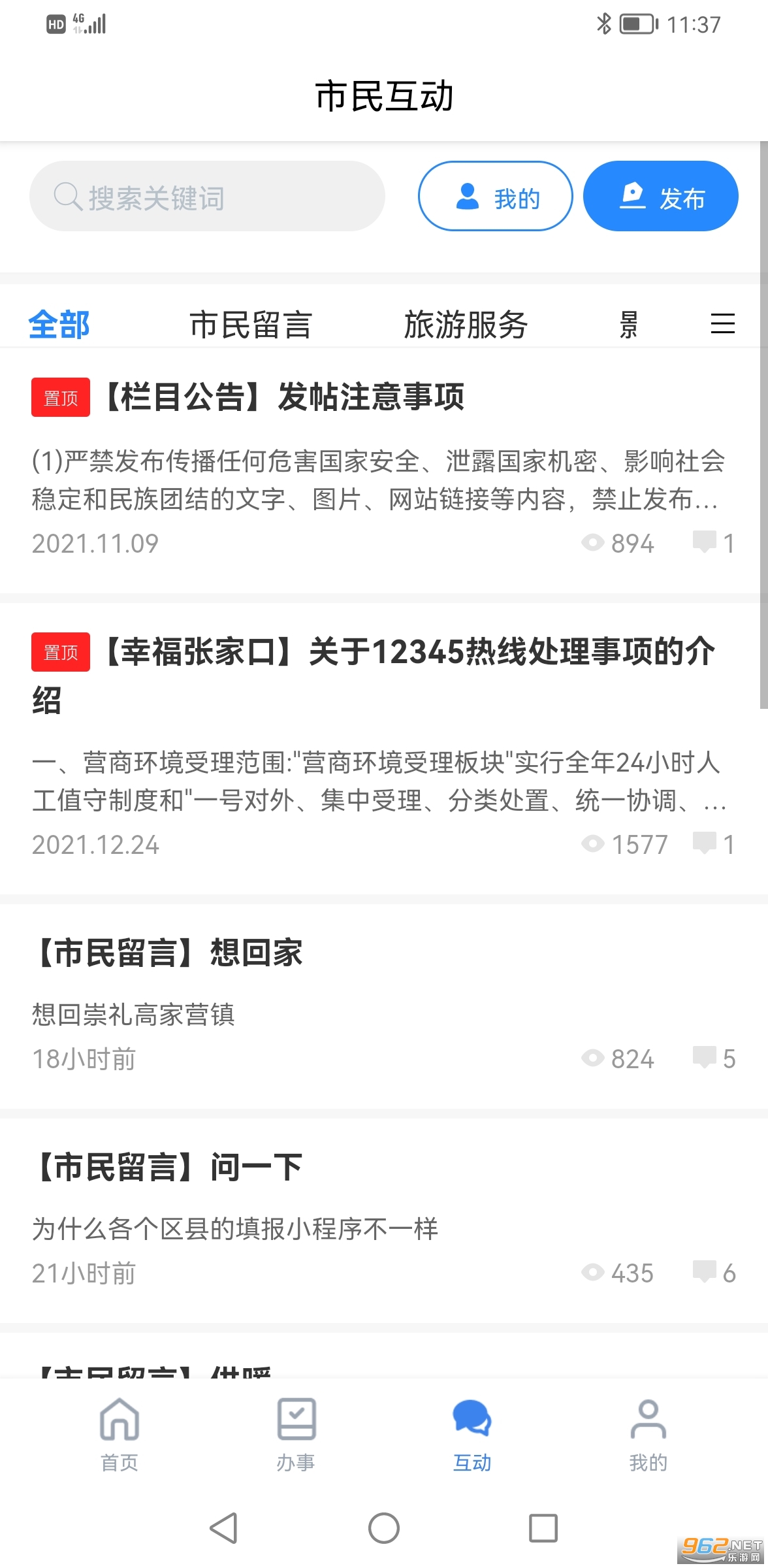Switch to the 旅游服务 tab
The image size is (768, 1568).
coord(466,324)
